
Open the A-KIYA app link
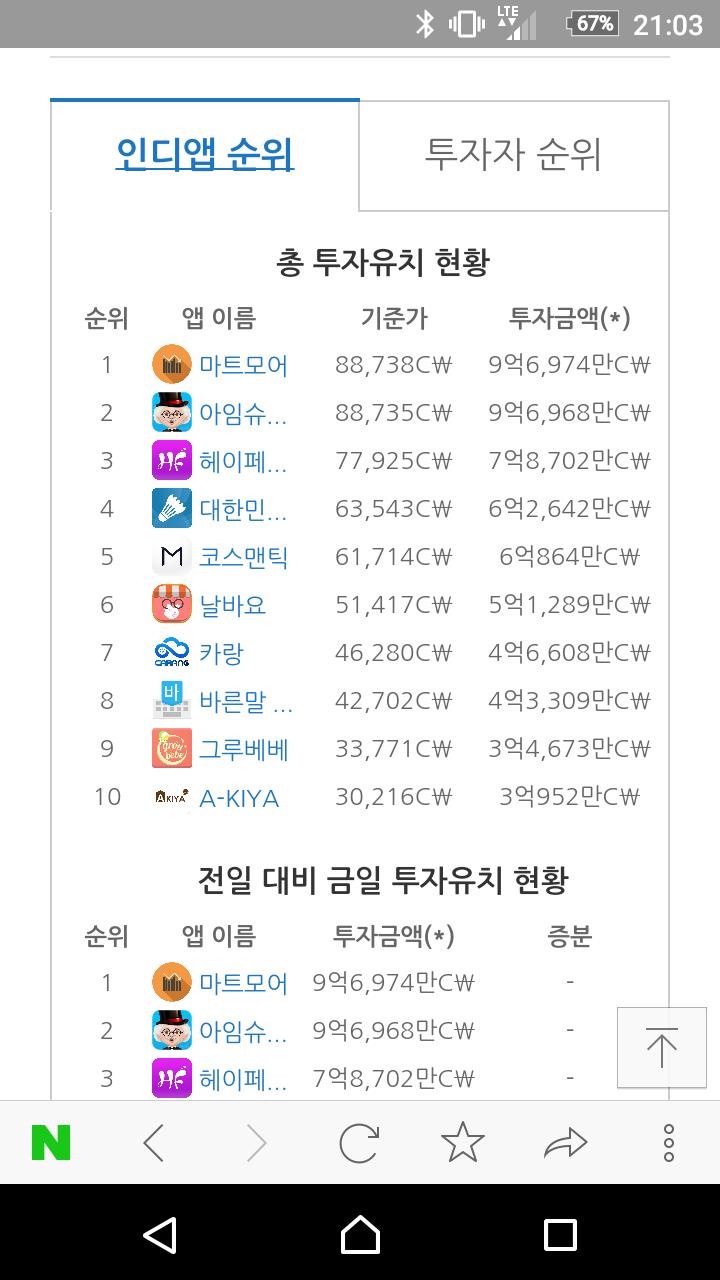click(x=238, y=798)
